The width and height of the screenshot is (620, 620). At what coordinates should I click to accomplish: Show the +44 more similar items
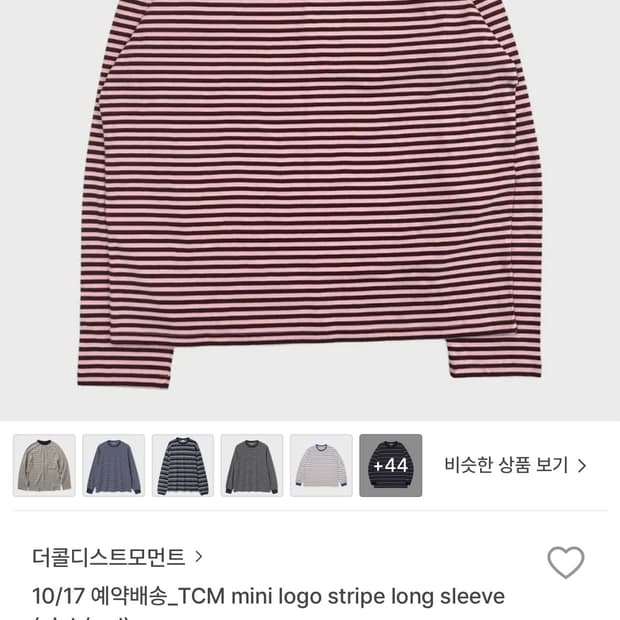pyautogui.click(x=390, y=465)
